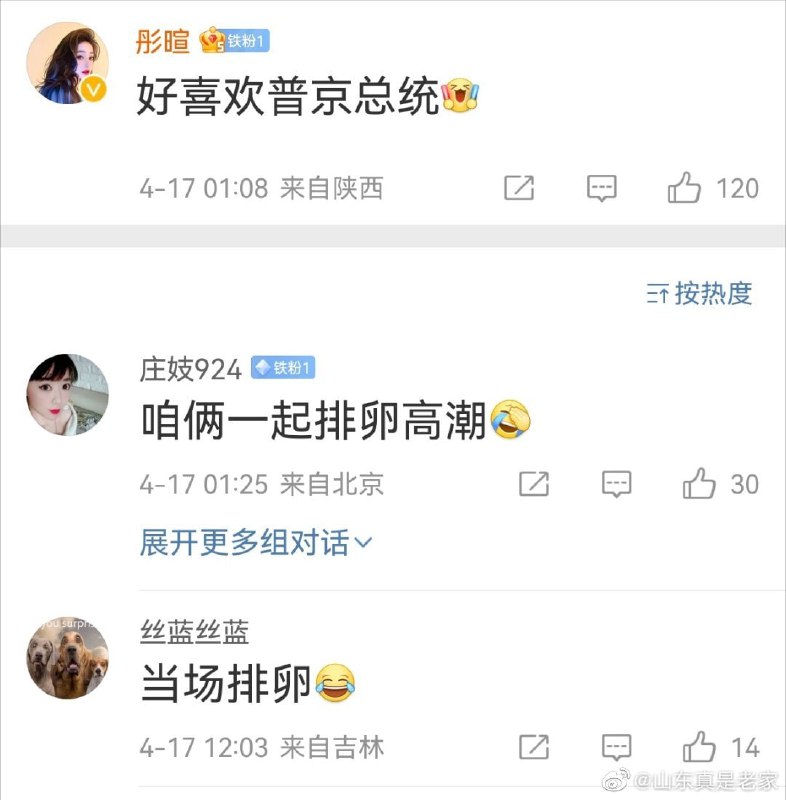Like 彤暄's comment with 120 likes
The width and height of the screenshot is (786, 800).
click(686, 188)
